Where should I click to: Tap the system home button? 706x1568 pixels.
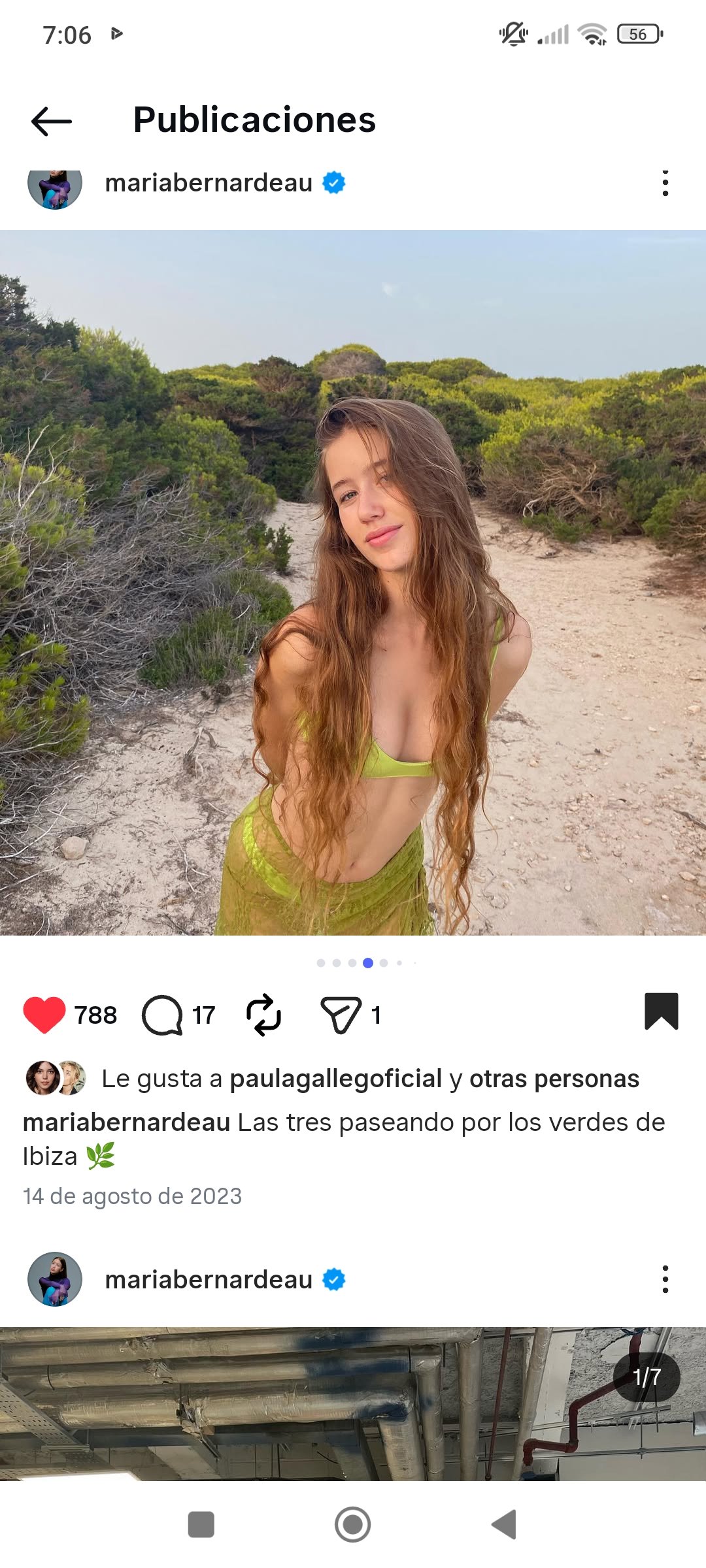(352, 1525)
